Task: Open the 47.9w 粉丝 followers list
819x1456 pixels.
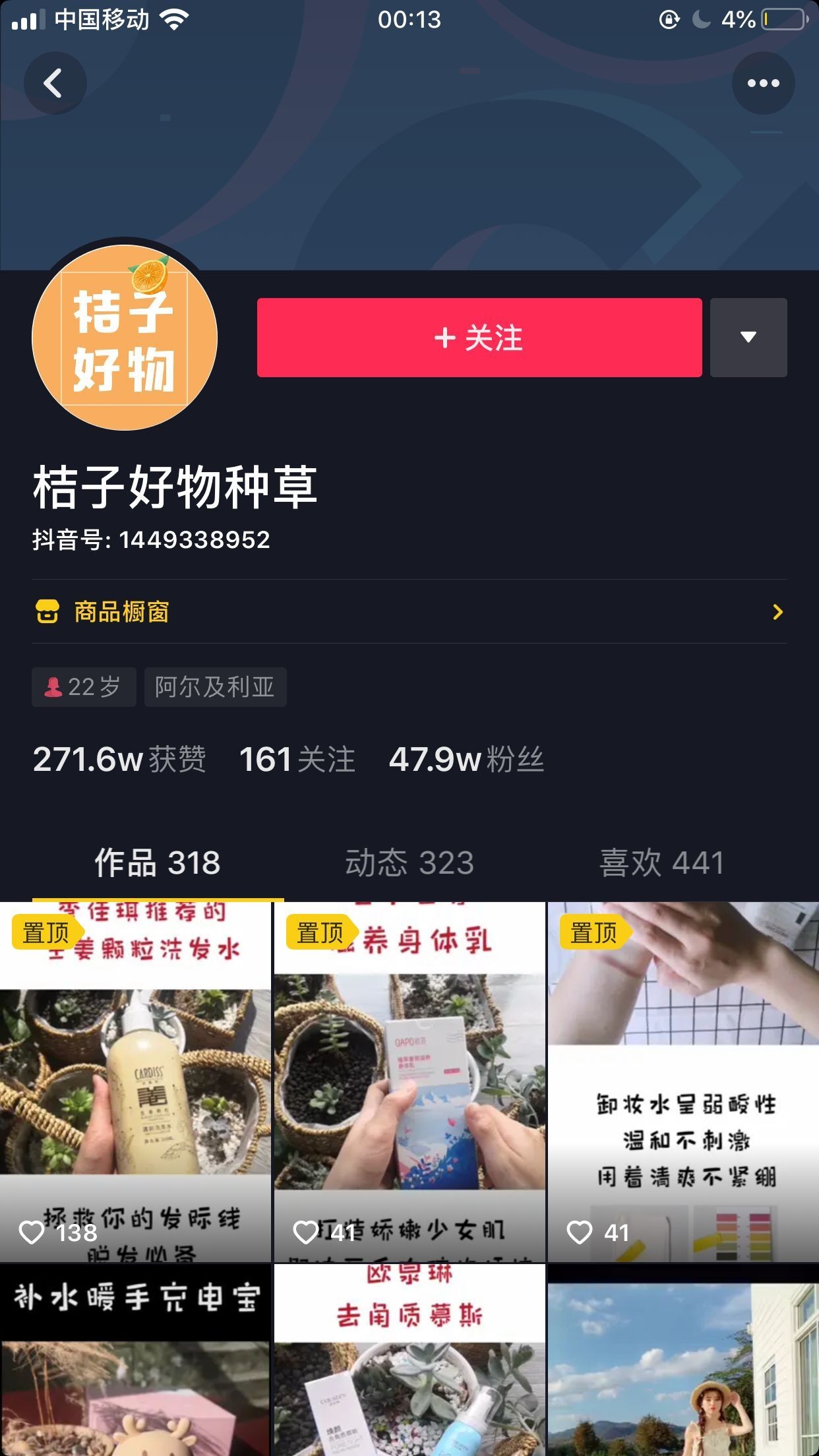Action: pos(466,760)
